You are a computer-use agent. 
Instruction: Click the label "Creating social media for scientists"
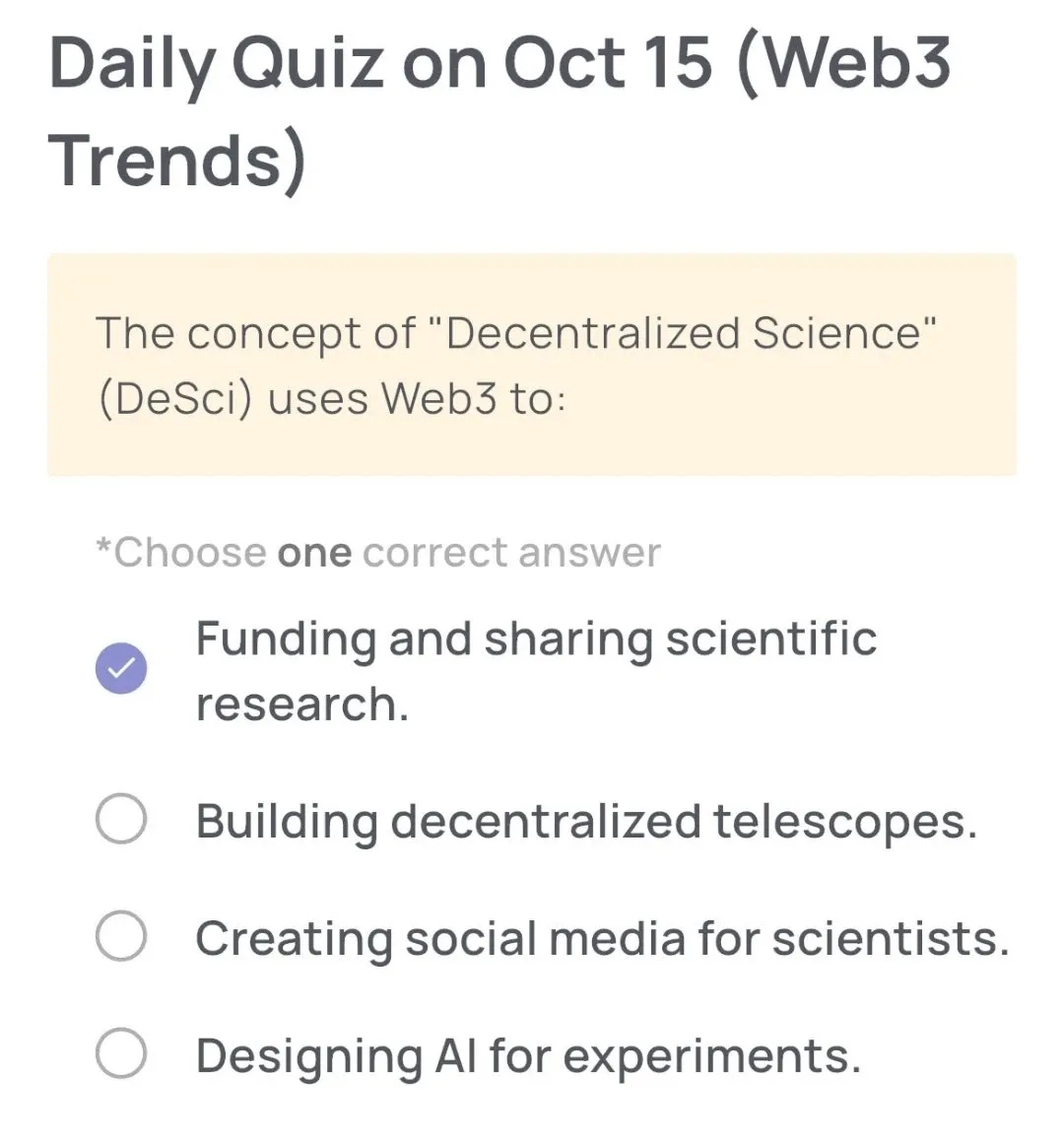tap(602, 938)
